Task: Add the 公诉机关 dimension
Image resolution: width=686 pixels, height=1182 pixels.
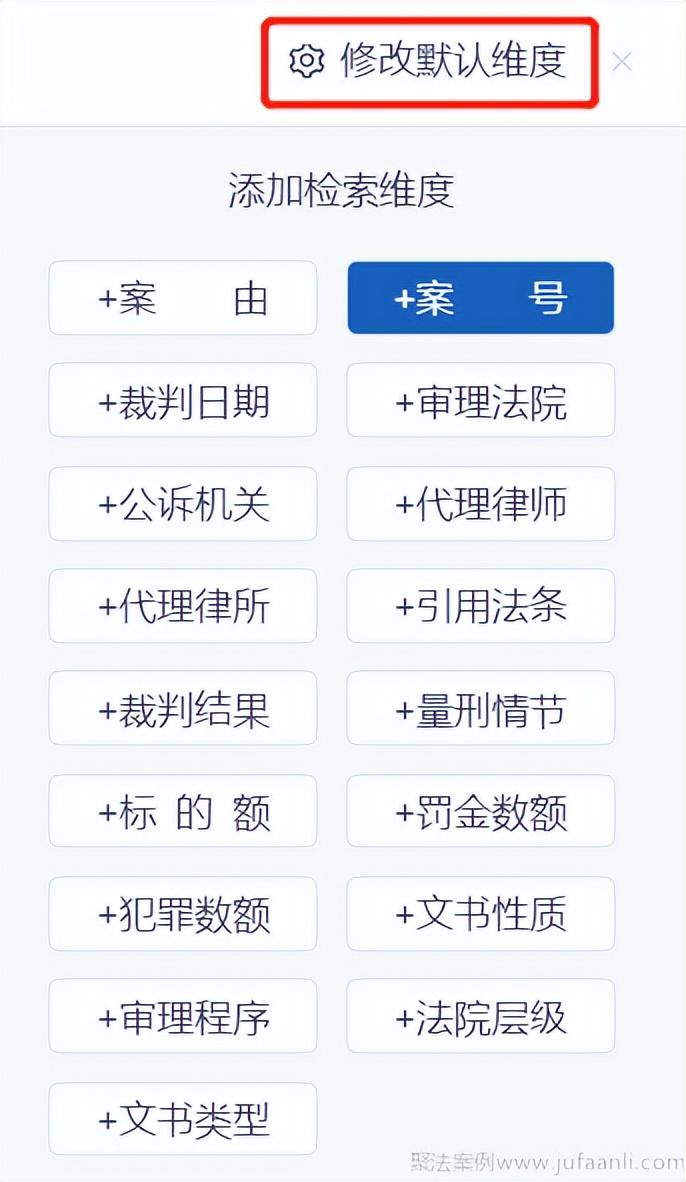Action: [x=183, y=504]
